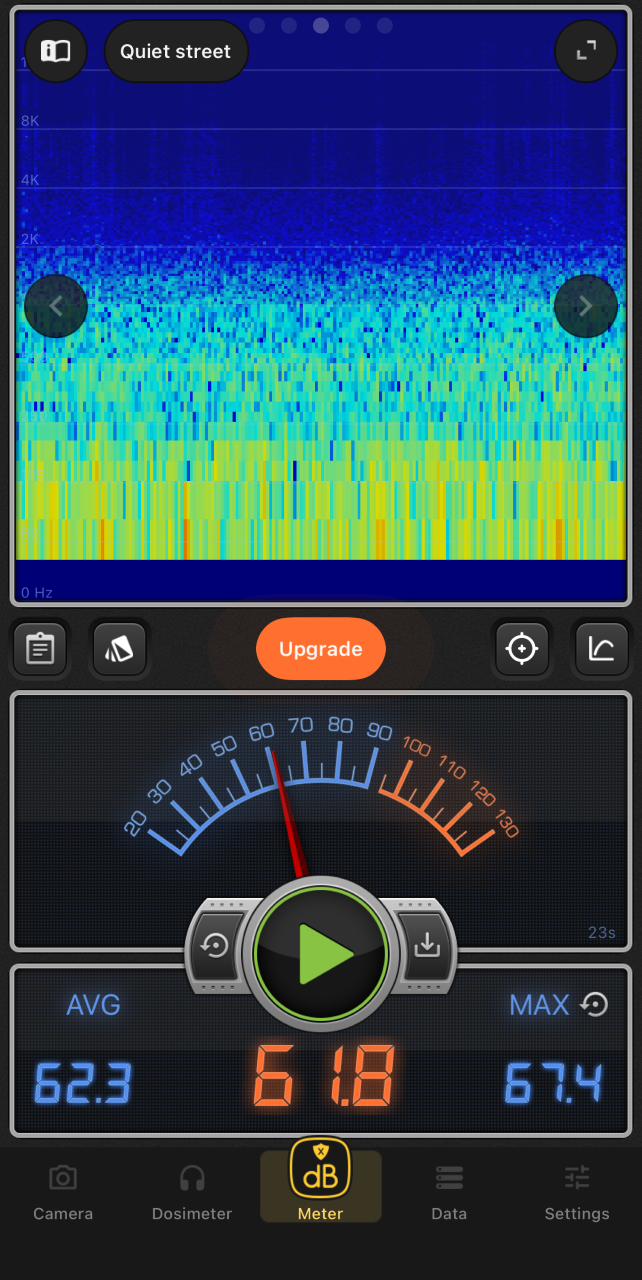Tap the Quiet street label chip

[176, 51]
